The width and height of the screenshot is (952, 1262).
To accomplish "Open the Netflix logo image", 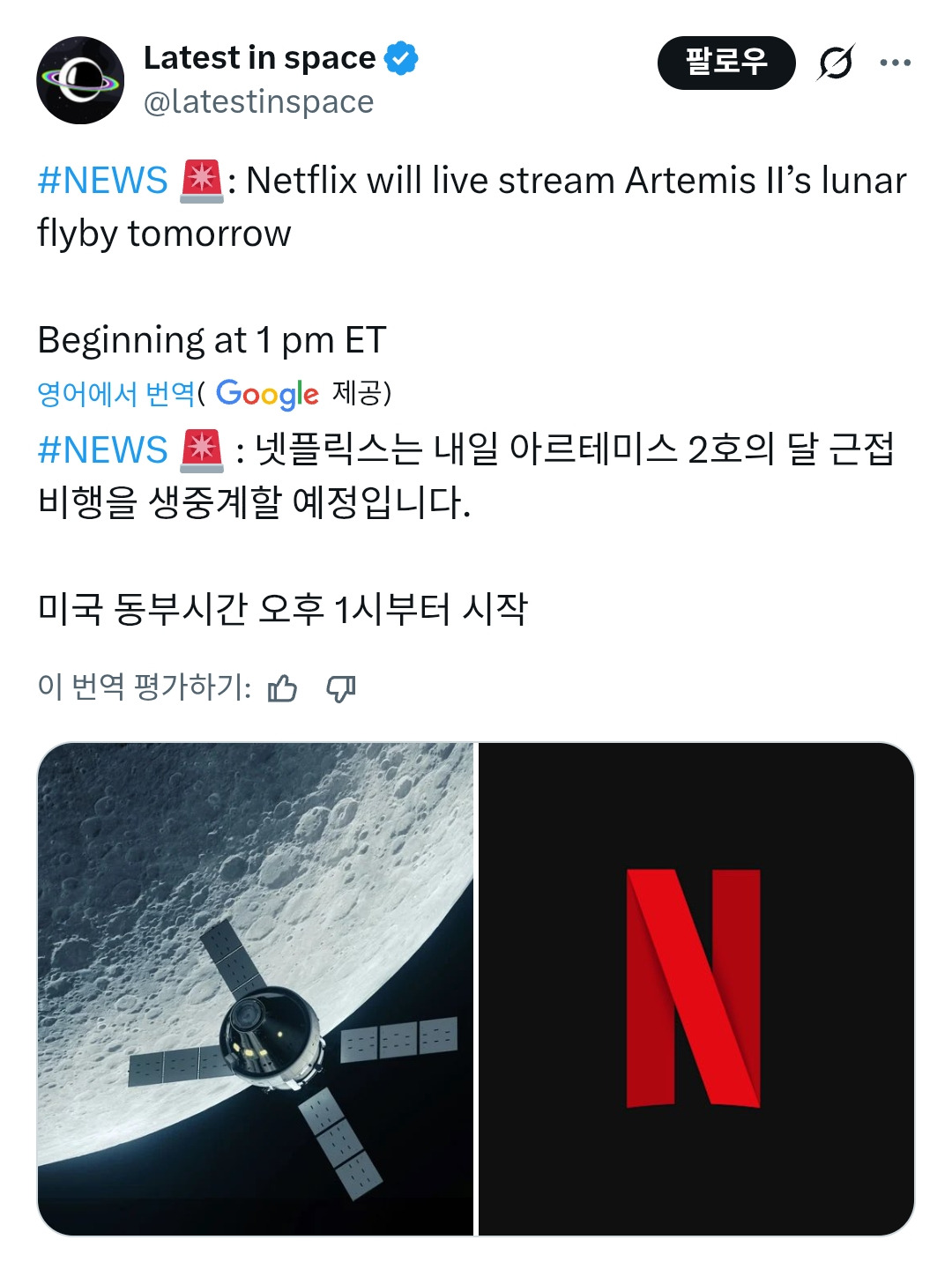I will 695,989.
